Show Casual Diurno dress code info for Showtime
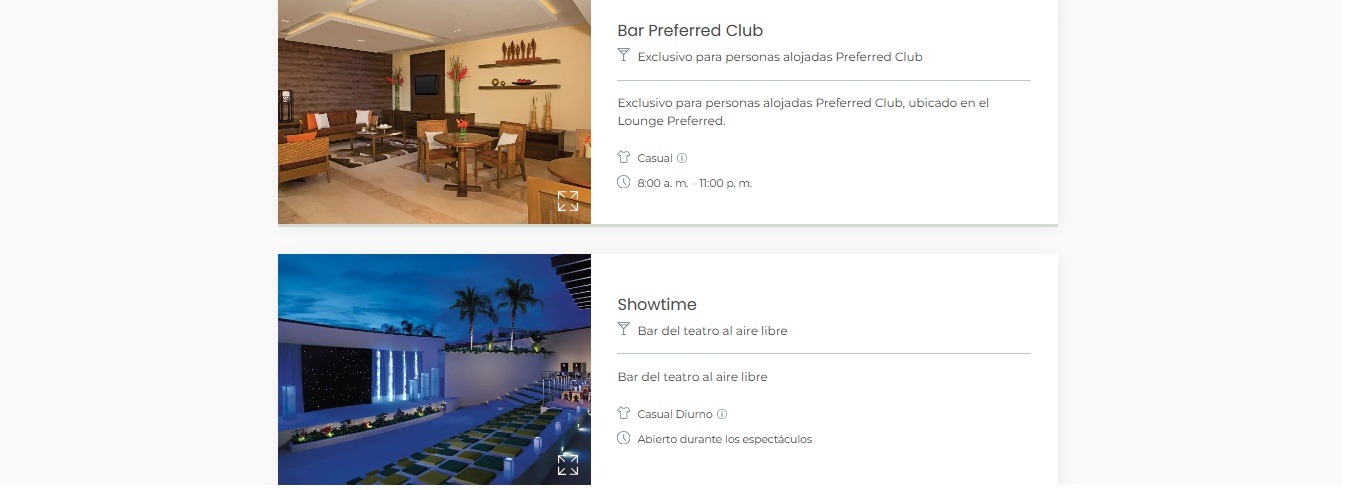Screen dimensions: 1351x490 (x=722, y=414)
